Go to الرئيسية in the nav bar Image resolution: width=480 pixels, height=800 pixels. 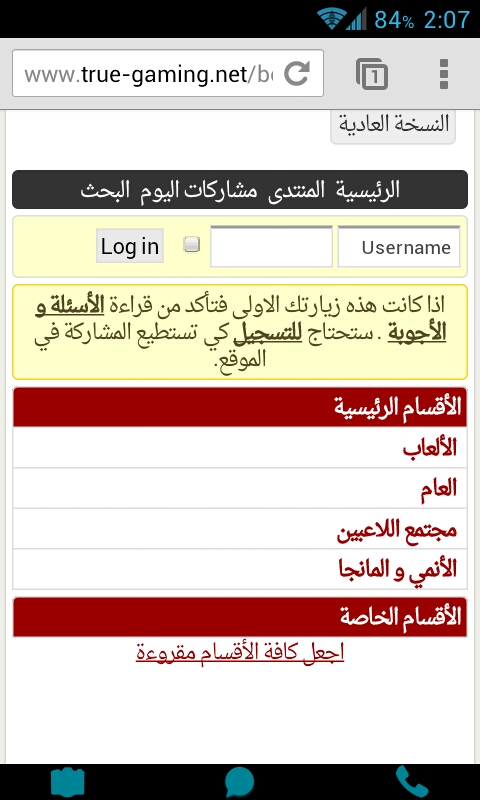tap(368, 190)
